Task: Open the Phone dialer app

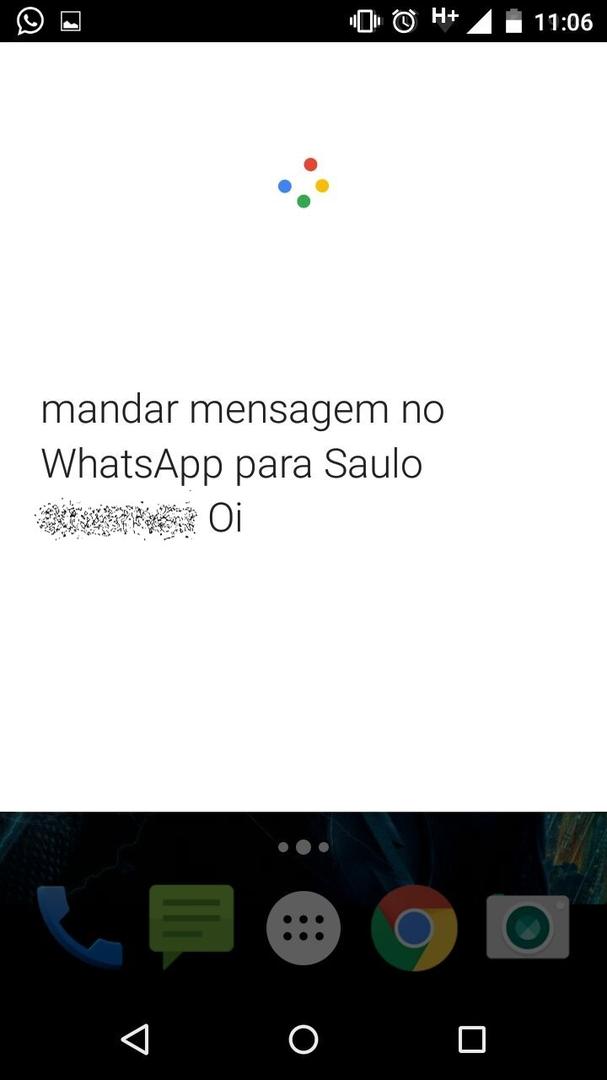Action: pyautogui.click(x=76, y=927)
